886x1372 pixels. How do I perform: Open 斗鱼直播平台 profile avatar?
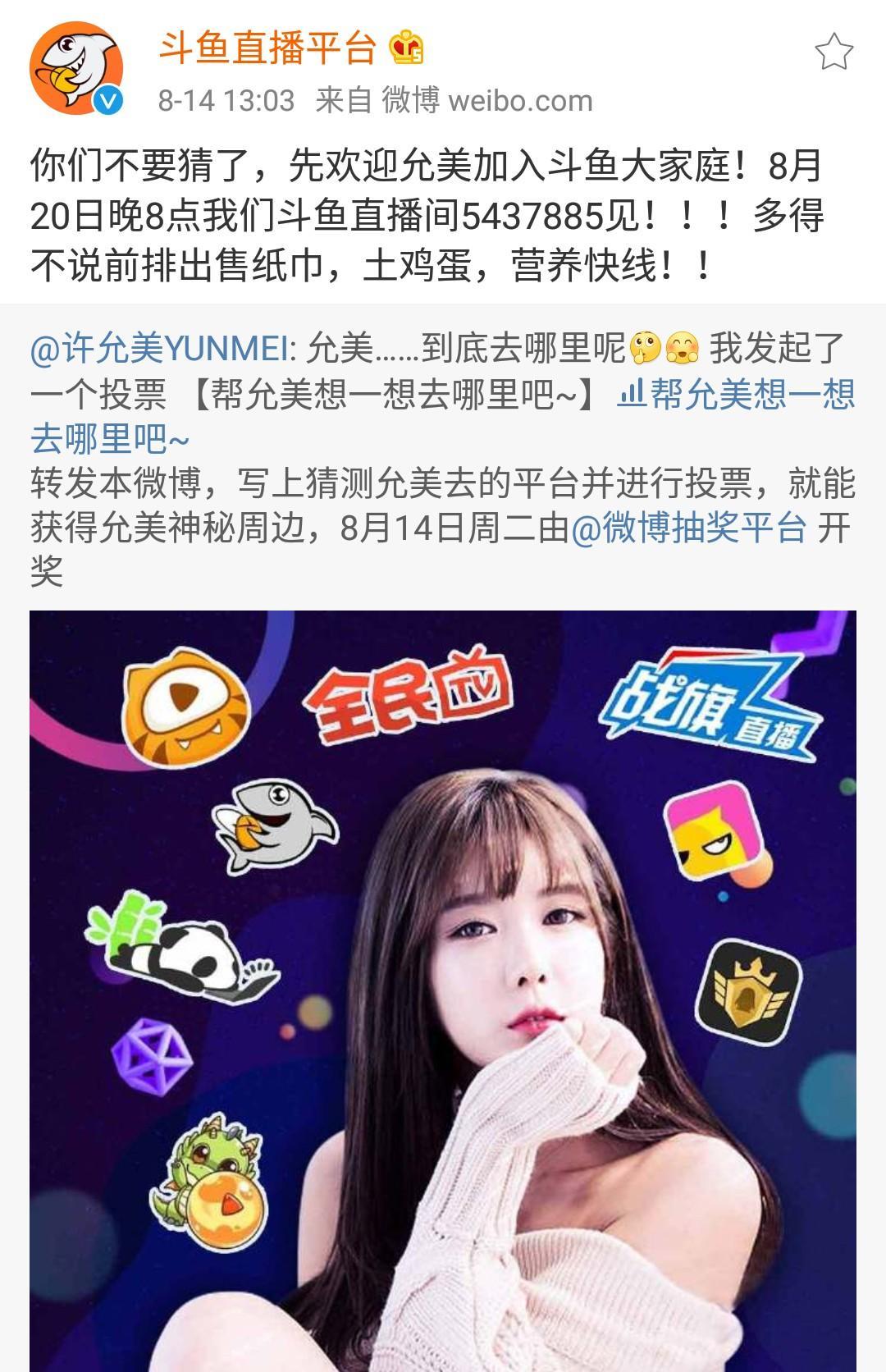[x=75, y=68]
